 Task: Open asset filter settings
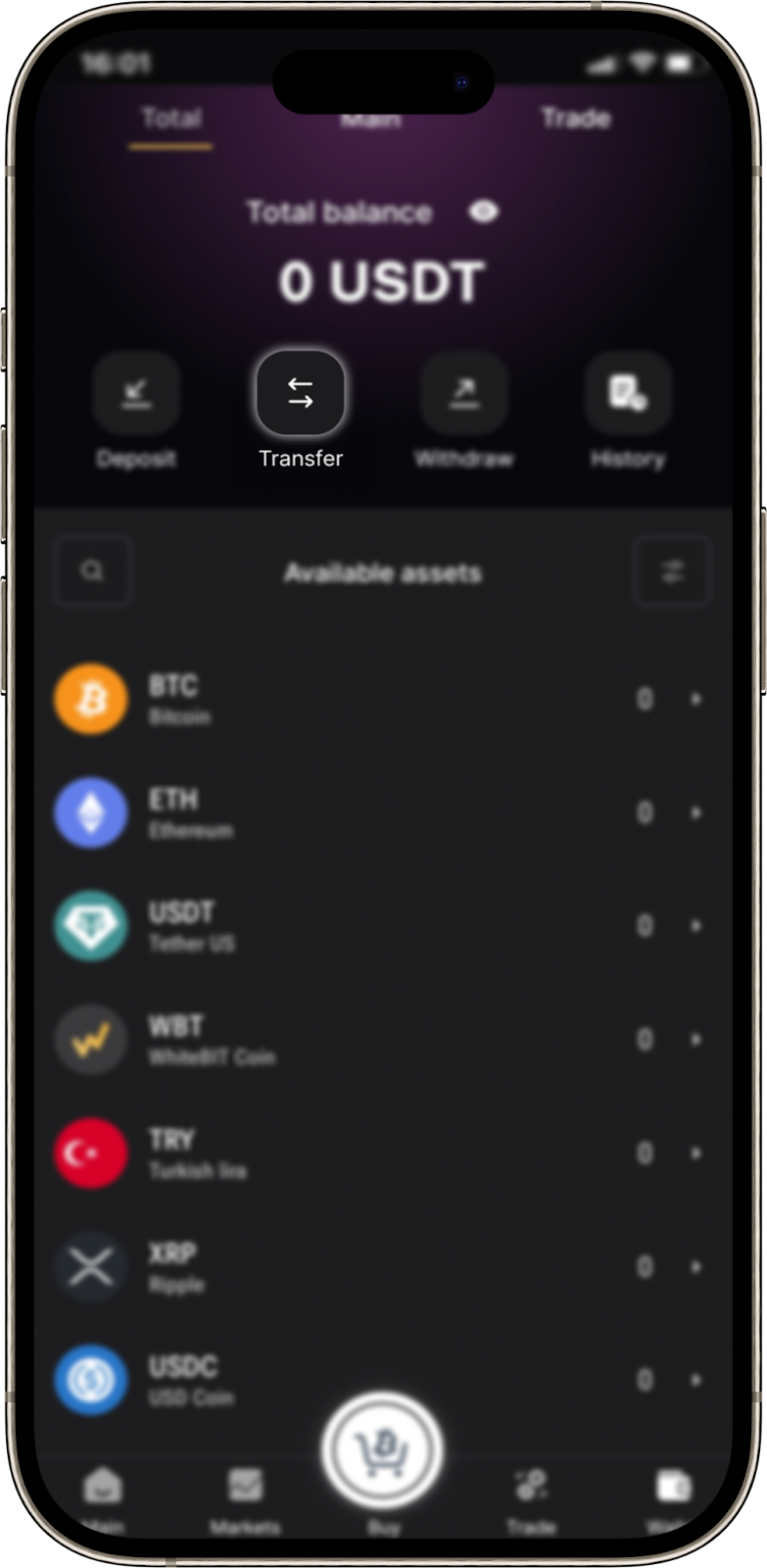click(x=672, y=571)
